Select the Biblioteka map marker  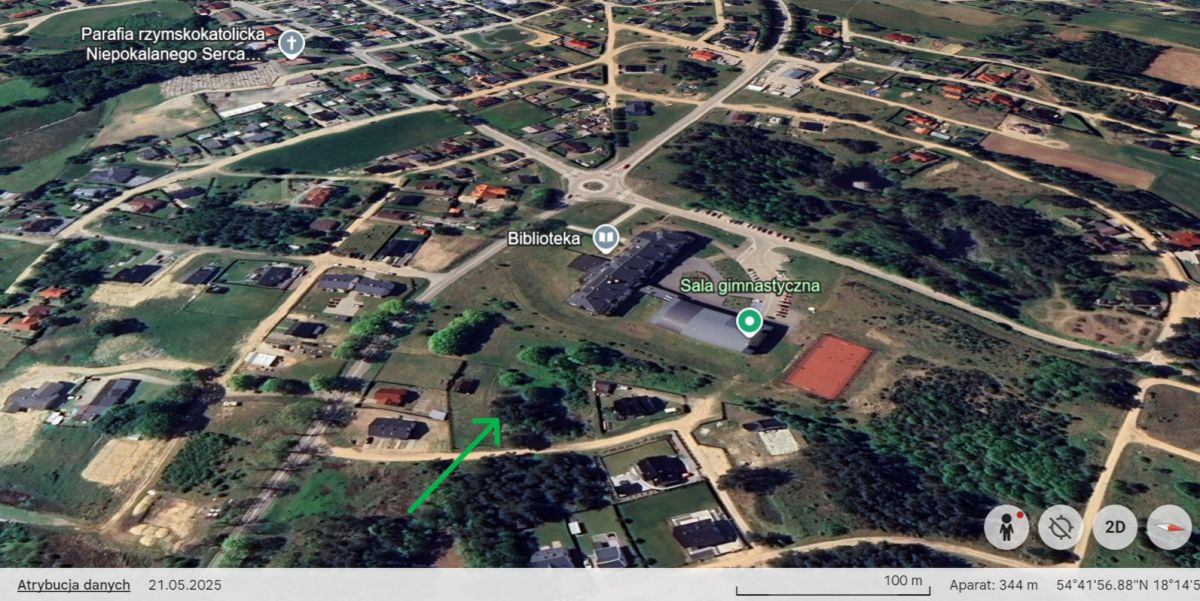[x=605, y=239]
